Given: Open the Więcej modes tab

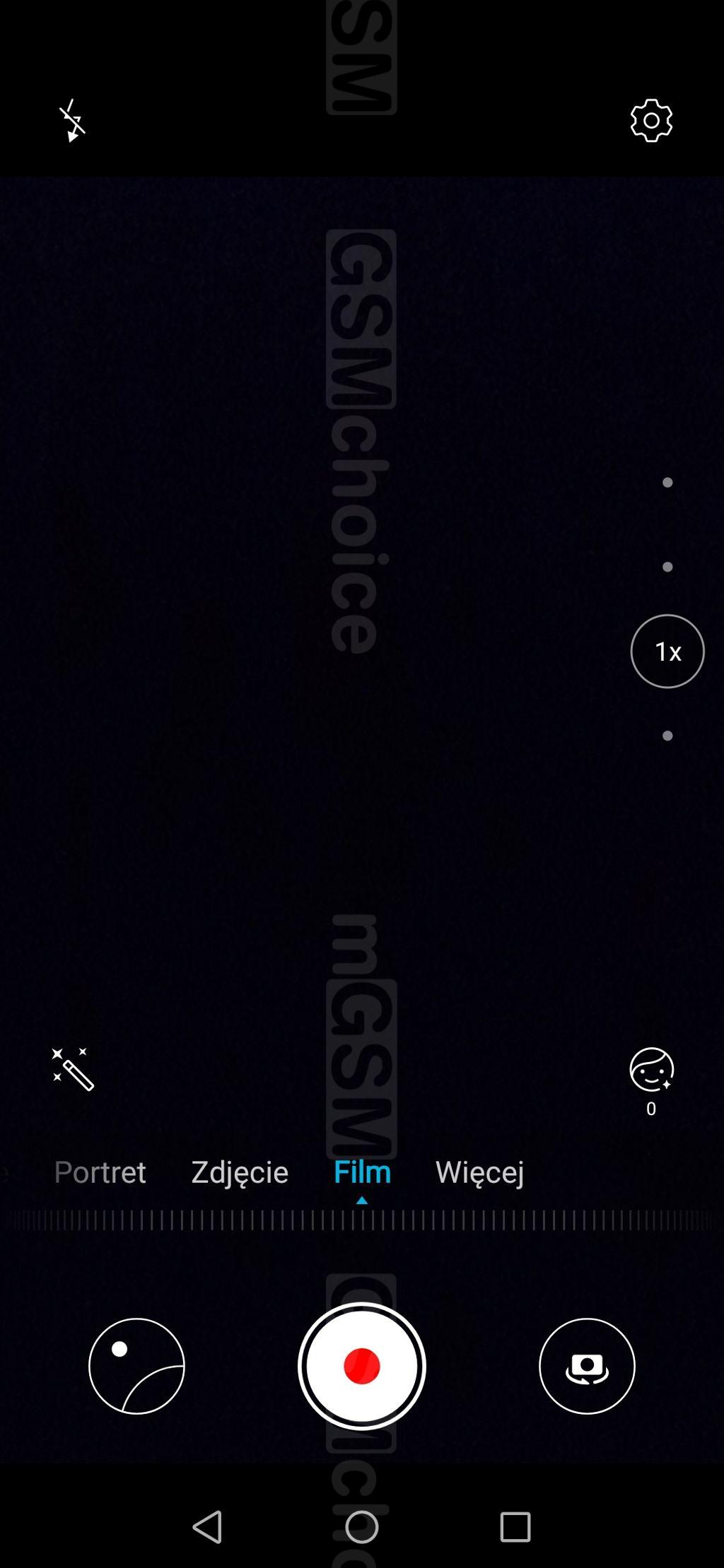Looking at the screenshot, I should [x=479, y=1172].
